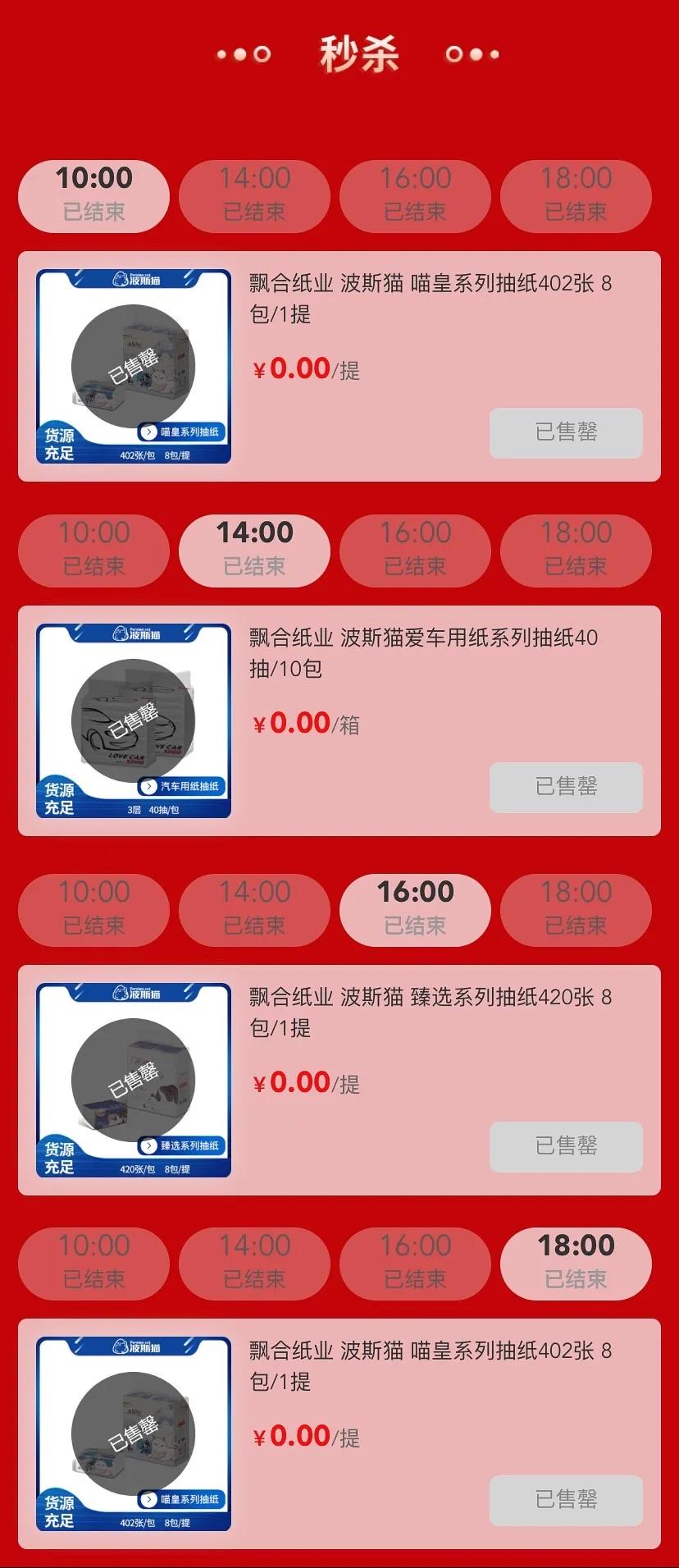The height and width of the screenshot is (1568, 679).
Task: Select the highlighted 14:00 time slot
Action: (x=254, y=550)
